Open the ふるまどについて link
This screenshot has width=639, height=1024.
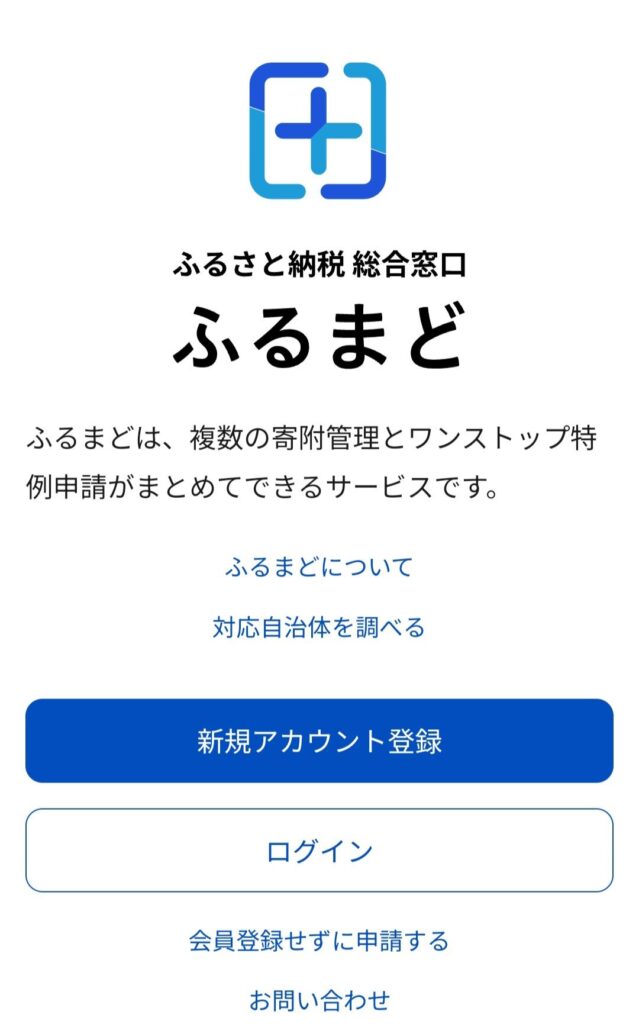pyautogui.click(x=319, y=567)
